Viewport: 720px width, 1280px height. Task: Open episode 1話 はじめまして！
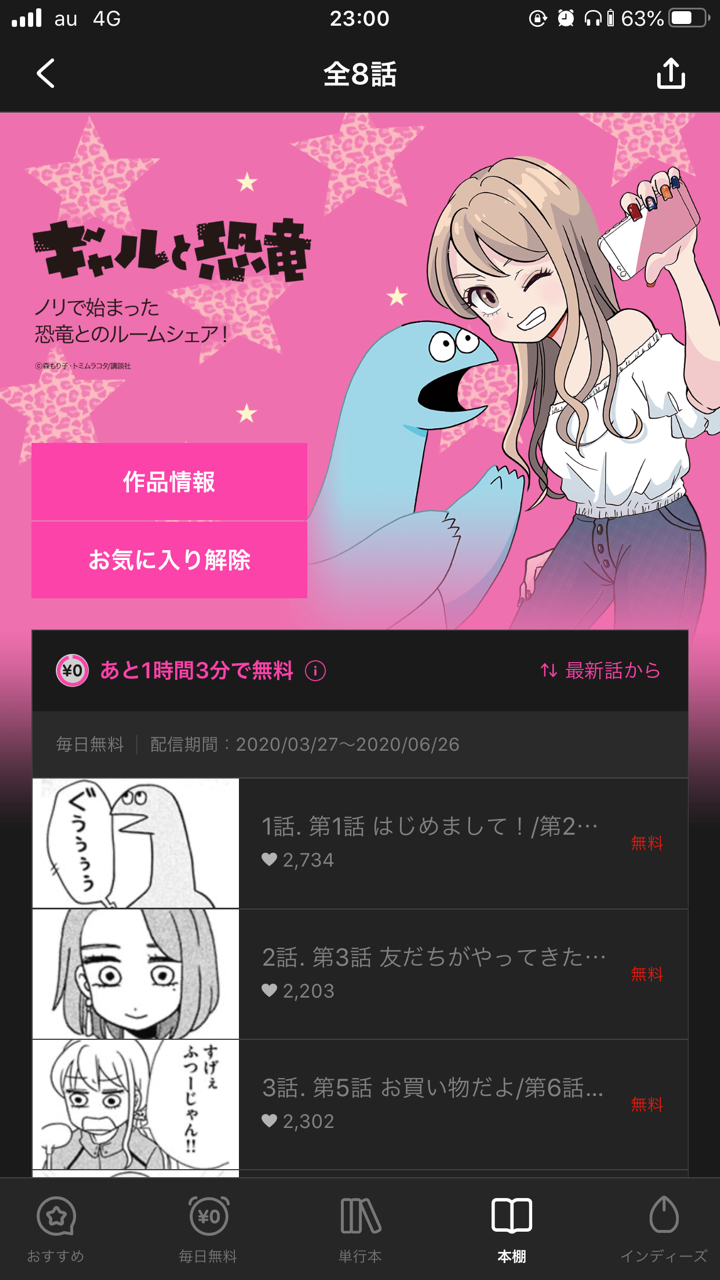(360, 843)
